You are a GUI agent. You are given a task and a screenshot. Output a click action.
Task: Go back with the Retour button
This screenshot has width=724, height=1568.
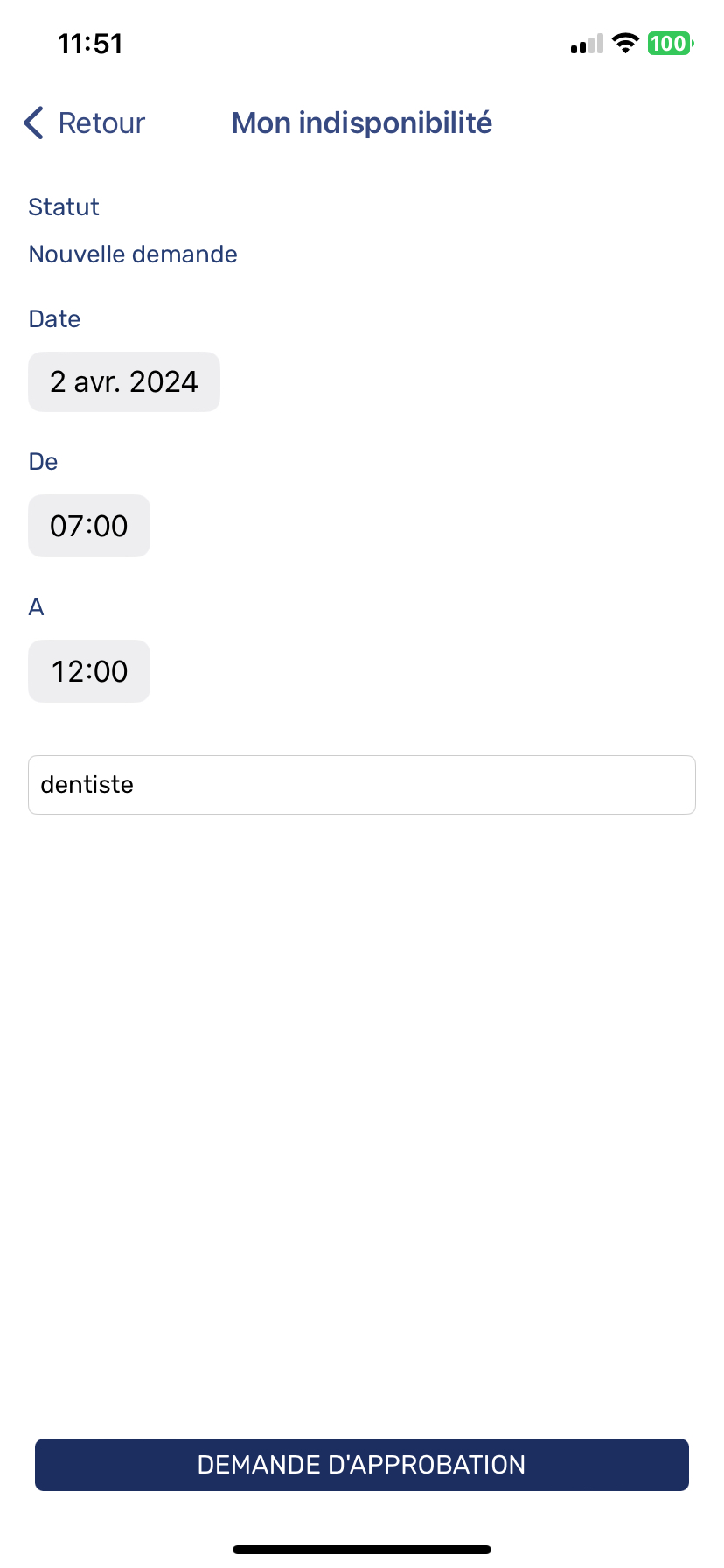tap(85, 123)
